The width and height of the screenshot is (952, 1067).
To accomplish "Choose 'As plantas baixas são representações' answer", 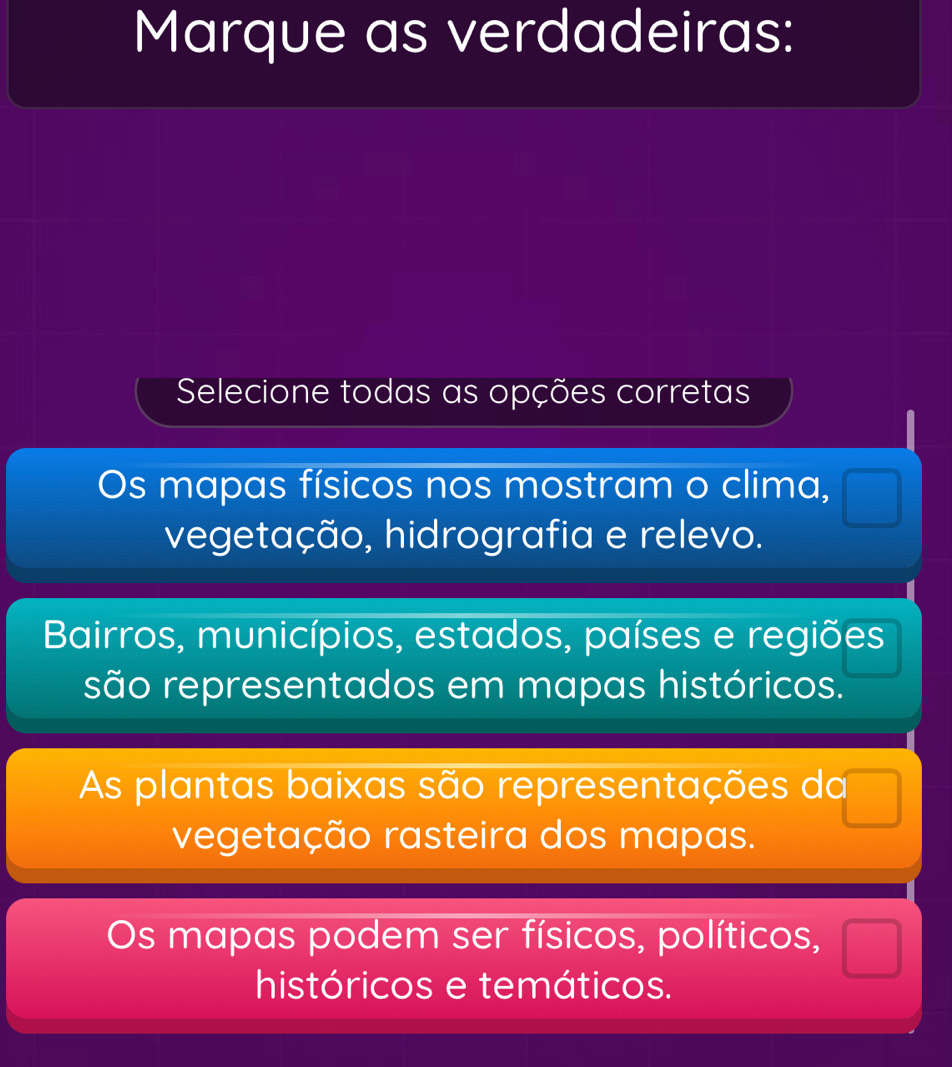I will [871, 799].
